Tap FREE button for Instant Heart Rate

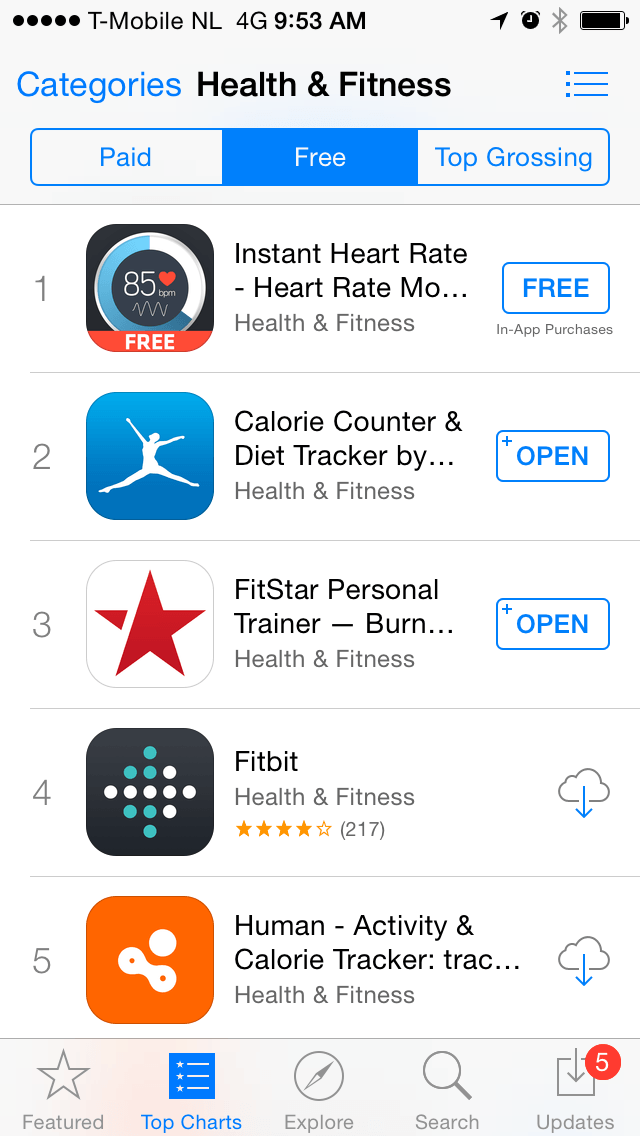click(x=556, y=288)
